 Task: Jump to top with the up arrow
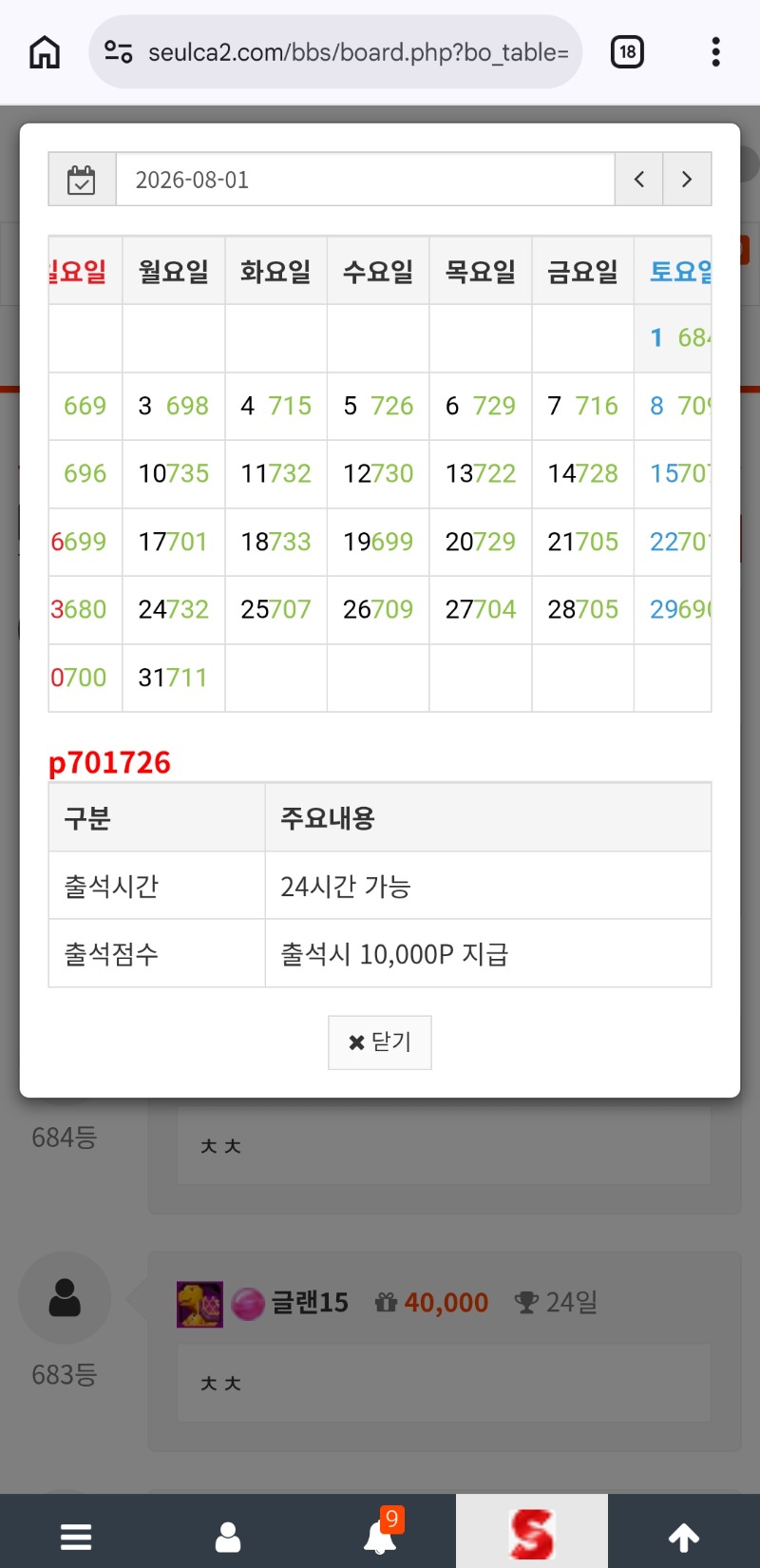click(684, 1536)
